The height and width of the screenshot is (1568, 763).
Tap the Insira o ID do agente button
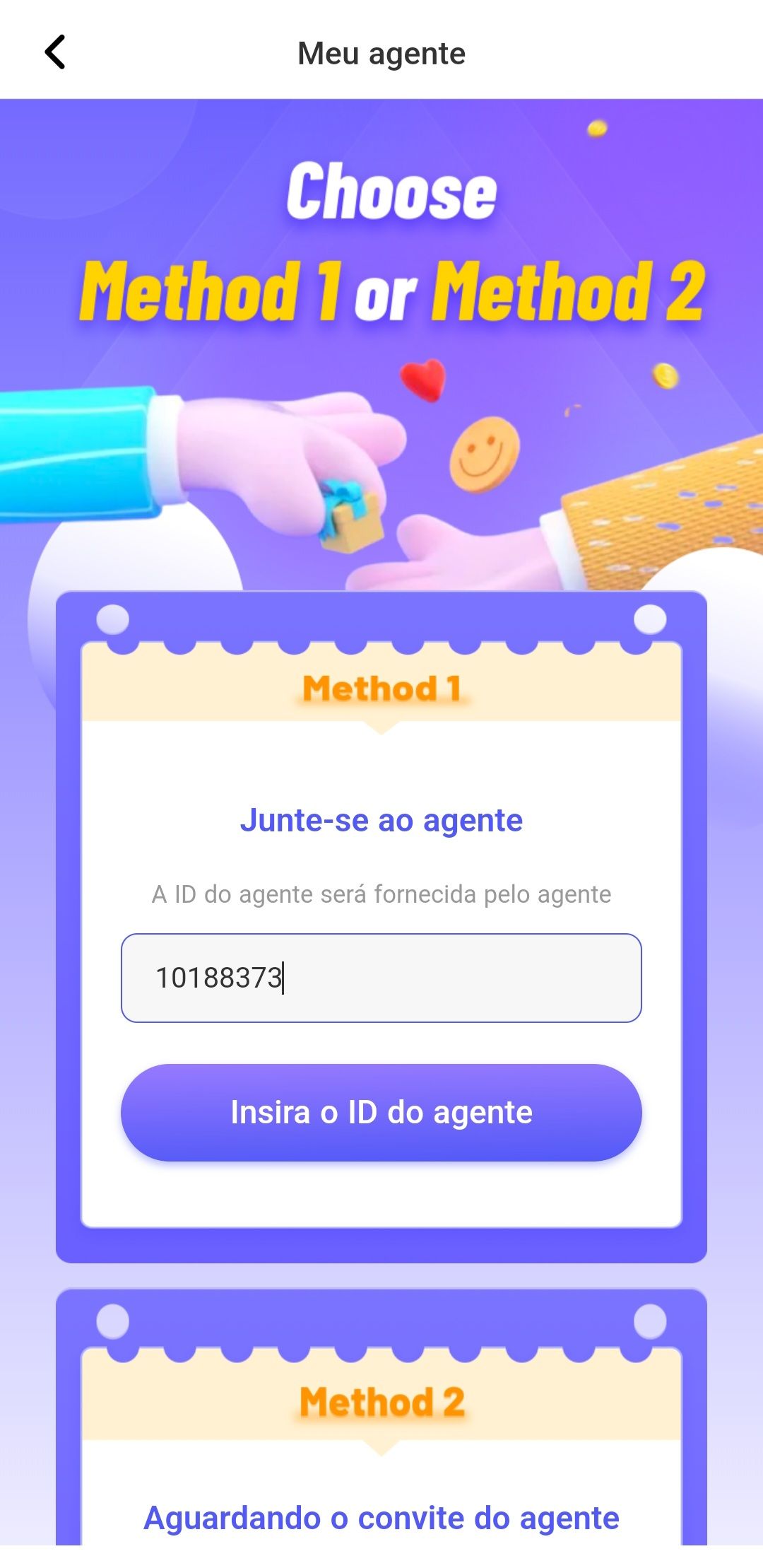tap(381, 1112)
